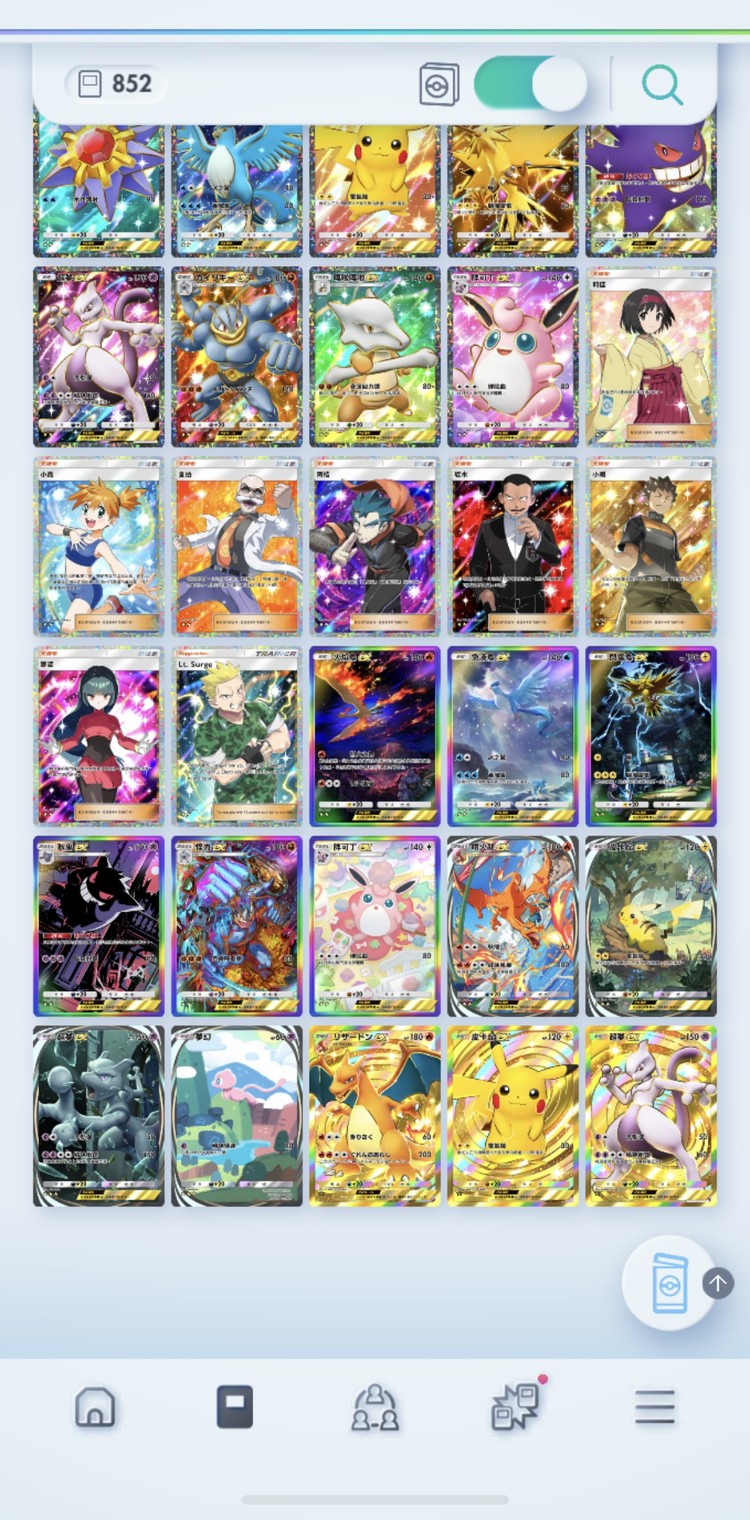Open the Misty trainer card
The width and height of the screenshot is (750, 1520).
pos(98,546)
